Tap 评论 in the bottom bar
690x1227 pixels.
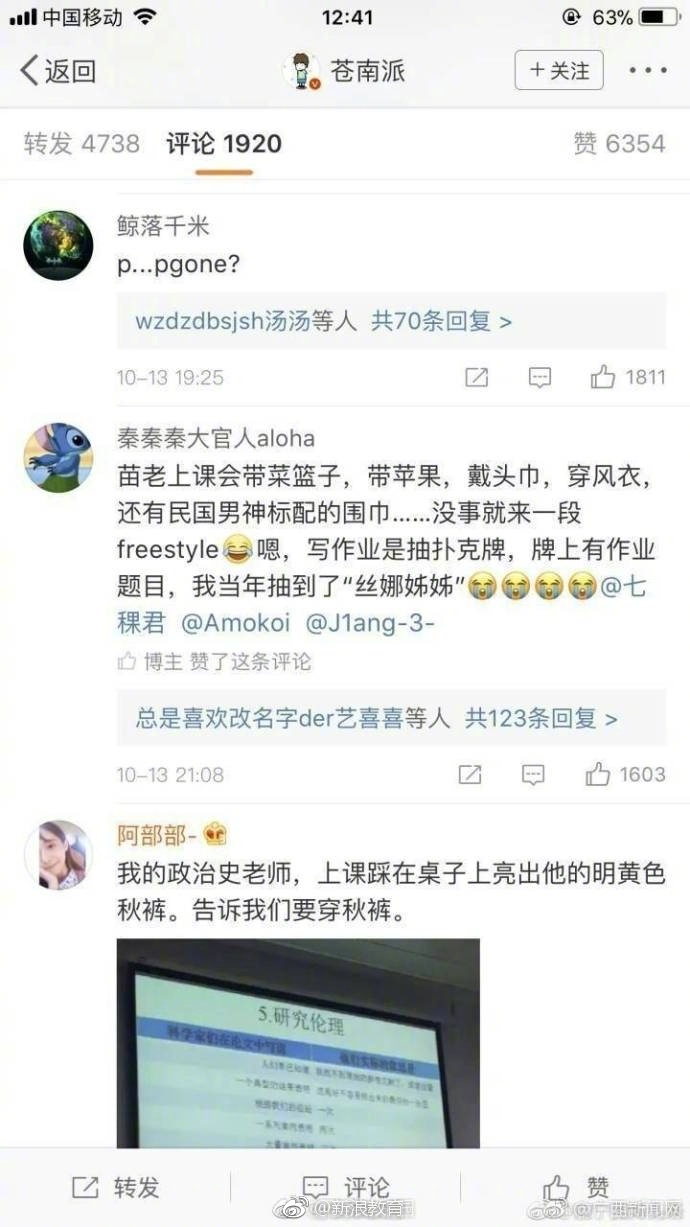click(x=345, y=1187)
